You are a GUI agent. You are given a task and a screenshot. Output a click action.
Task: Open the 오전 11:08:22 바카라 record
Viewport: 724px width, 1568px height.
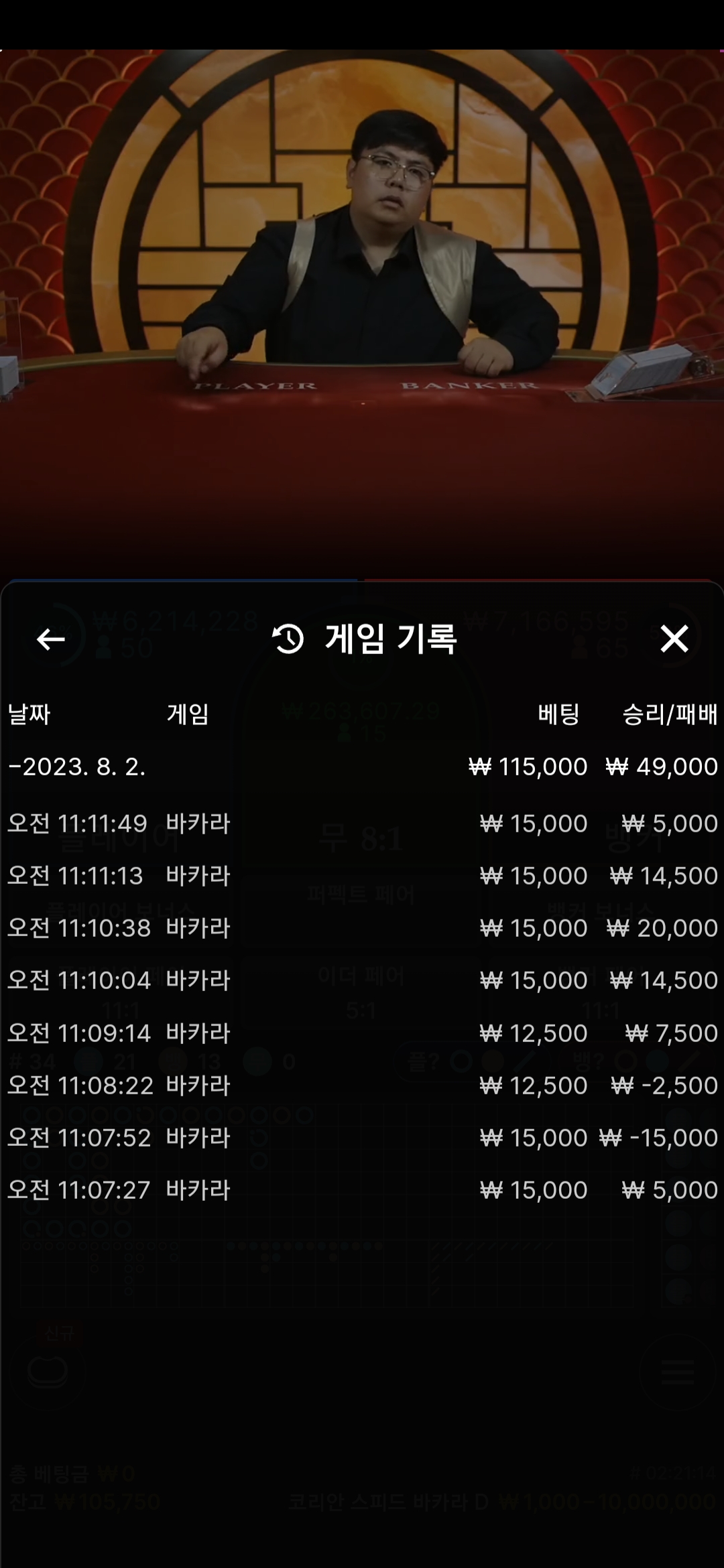coord(362,1086)
